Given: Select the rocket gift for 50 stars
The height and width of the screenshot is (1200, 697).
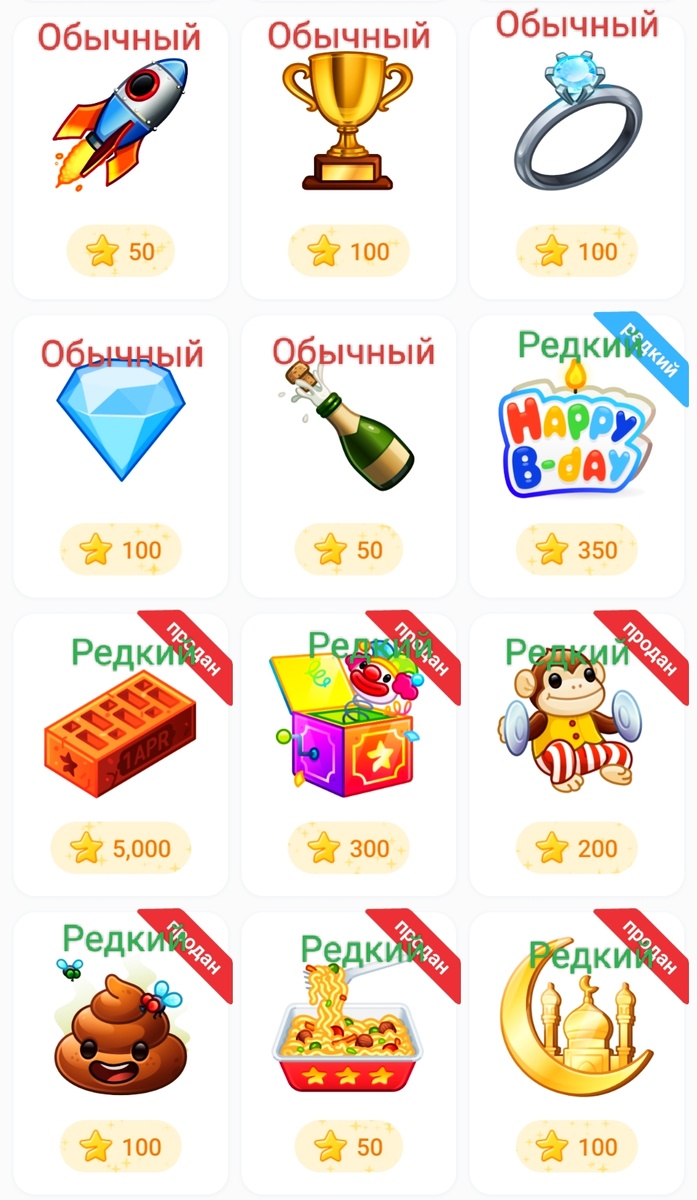Looking at the screenshot, I should click(120, 123).
